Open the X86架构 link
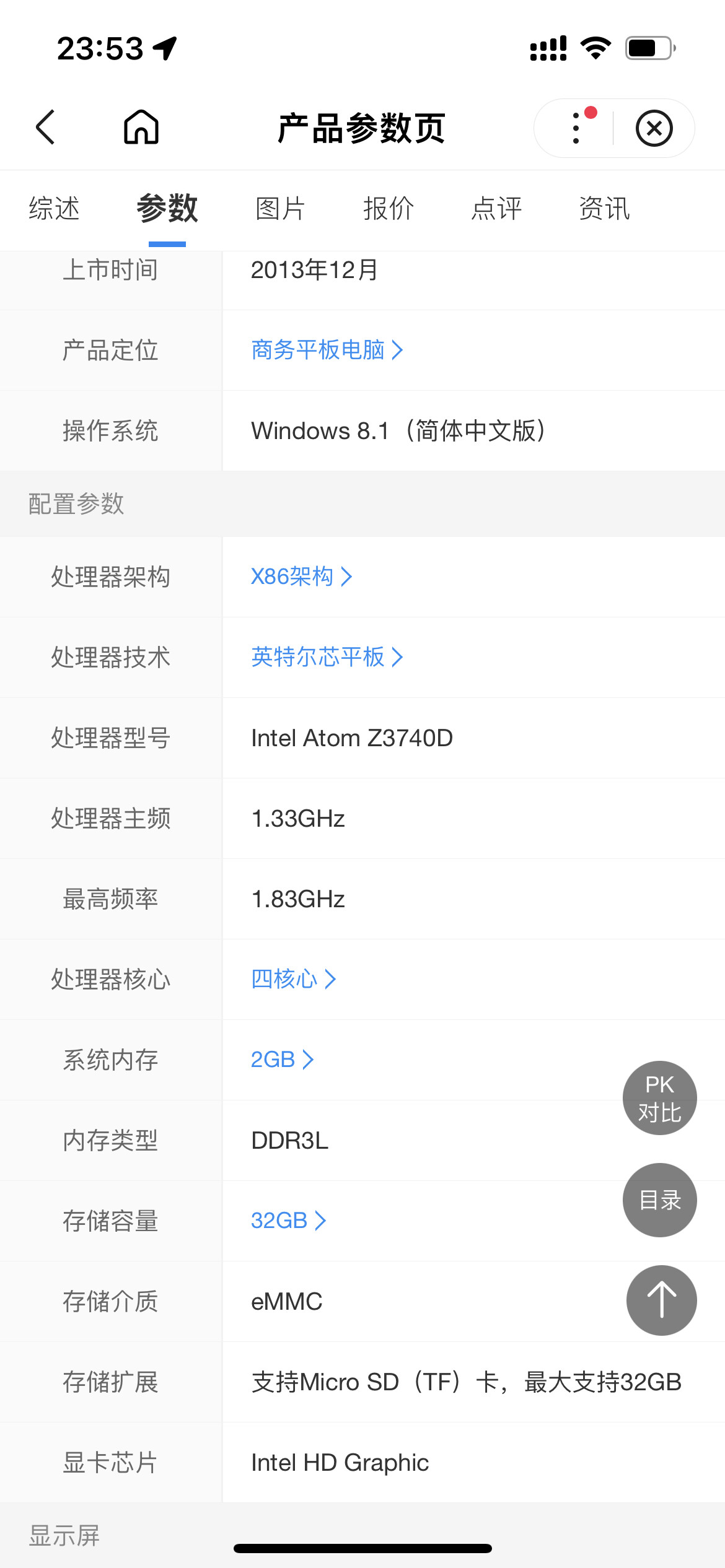This screenshot has width=725, height=1568. point(302,577)
